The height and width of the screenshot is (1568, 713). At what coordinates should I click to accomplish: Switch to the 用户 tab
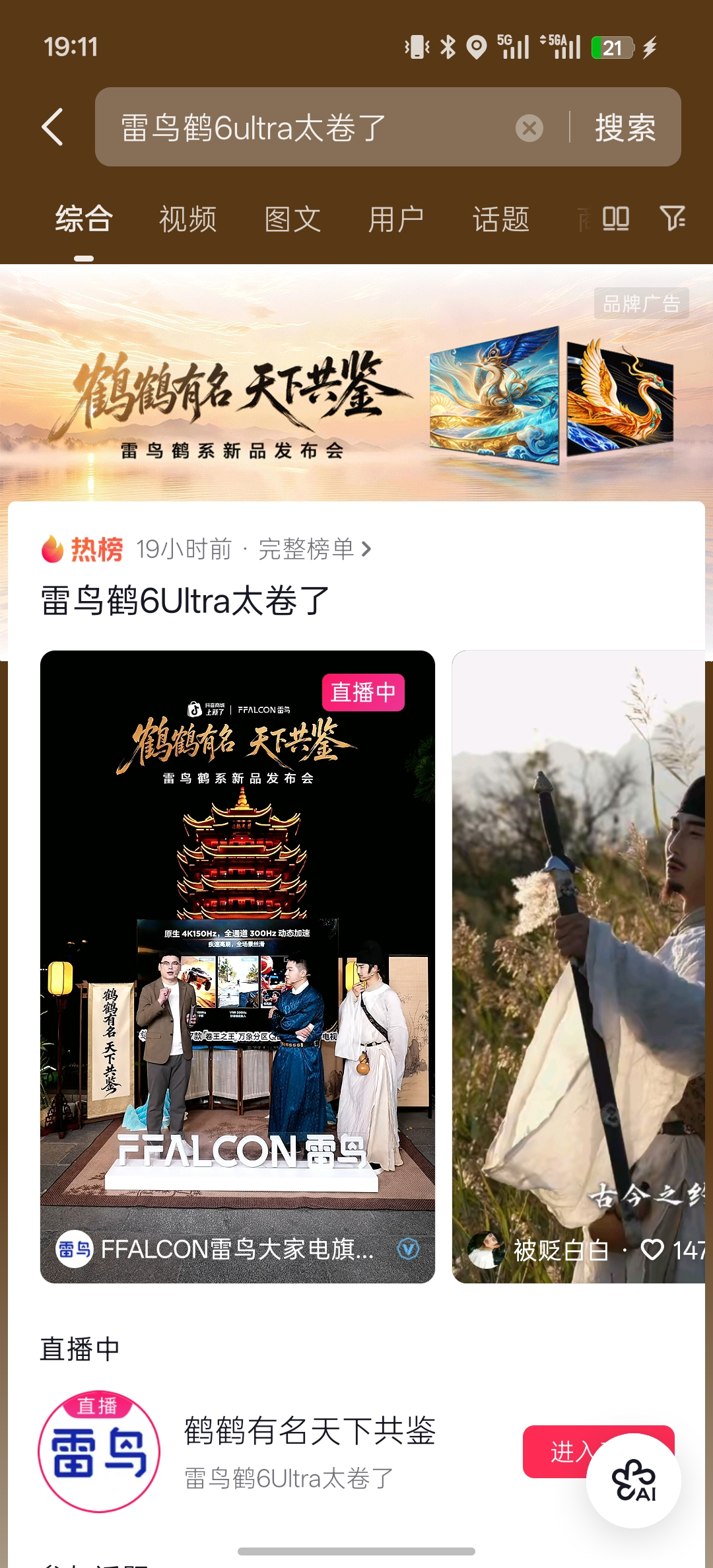pyautogui.click(x=396, y=219)
